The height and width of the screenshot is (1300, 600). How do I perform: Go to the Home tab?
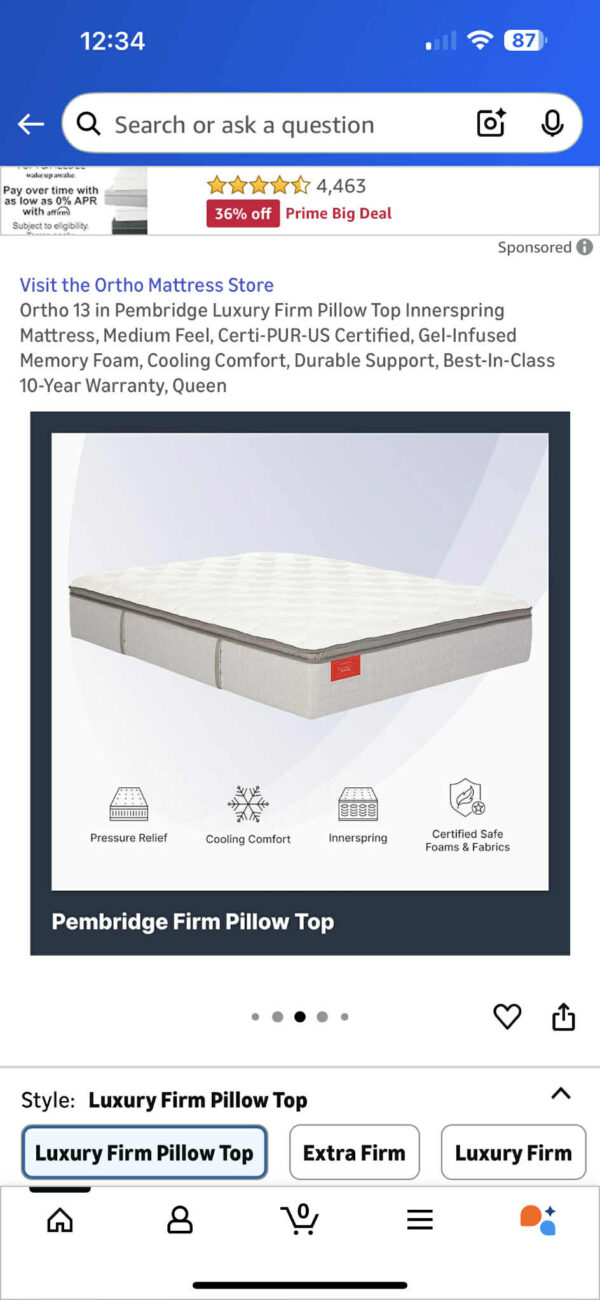click(60, 1220)
